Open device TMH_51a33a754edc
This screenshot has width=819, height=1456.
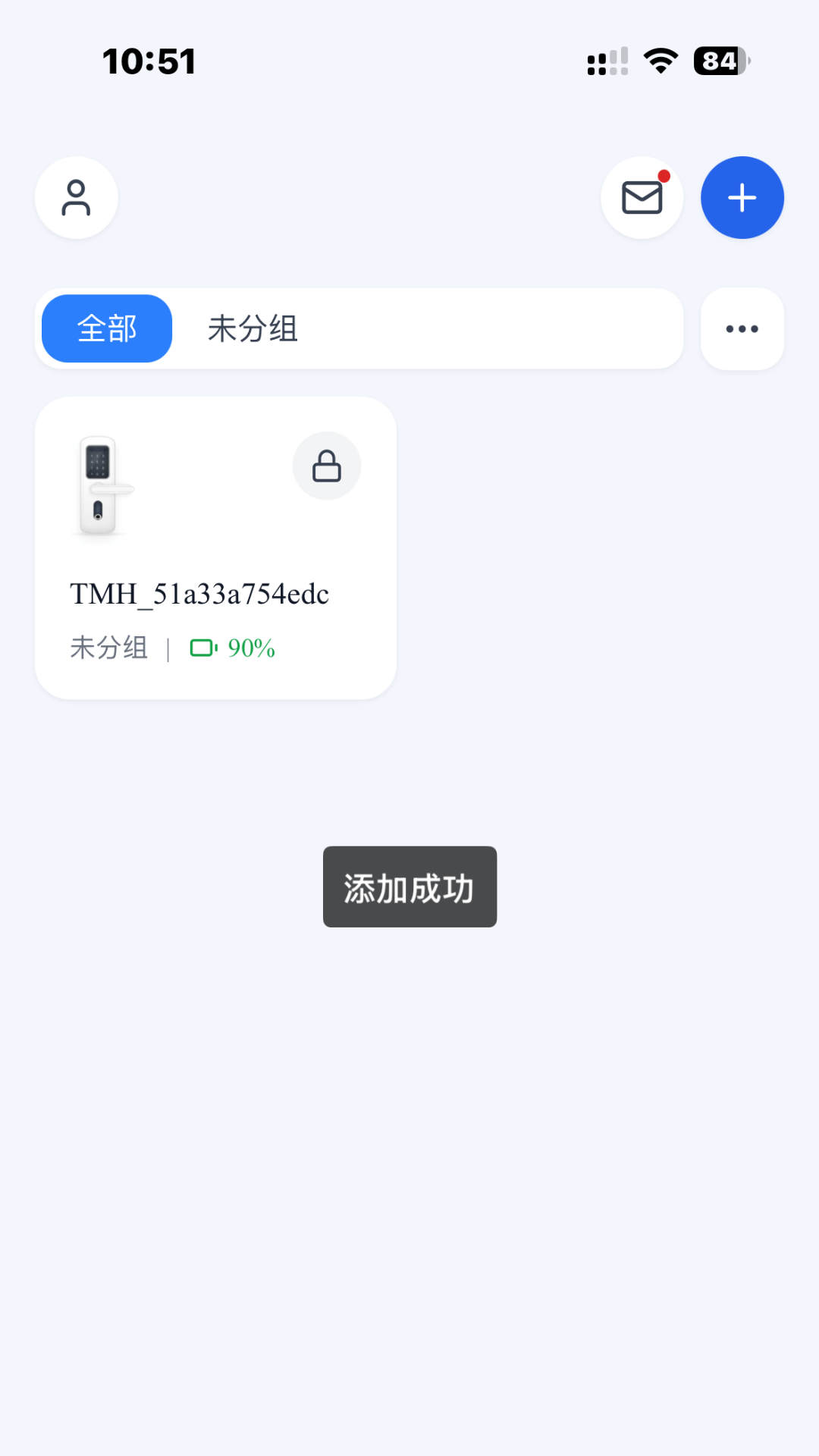pyautogui.click(x=199, y=595)
